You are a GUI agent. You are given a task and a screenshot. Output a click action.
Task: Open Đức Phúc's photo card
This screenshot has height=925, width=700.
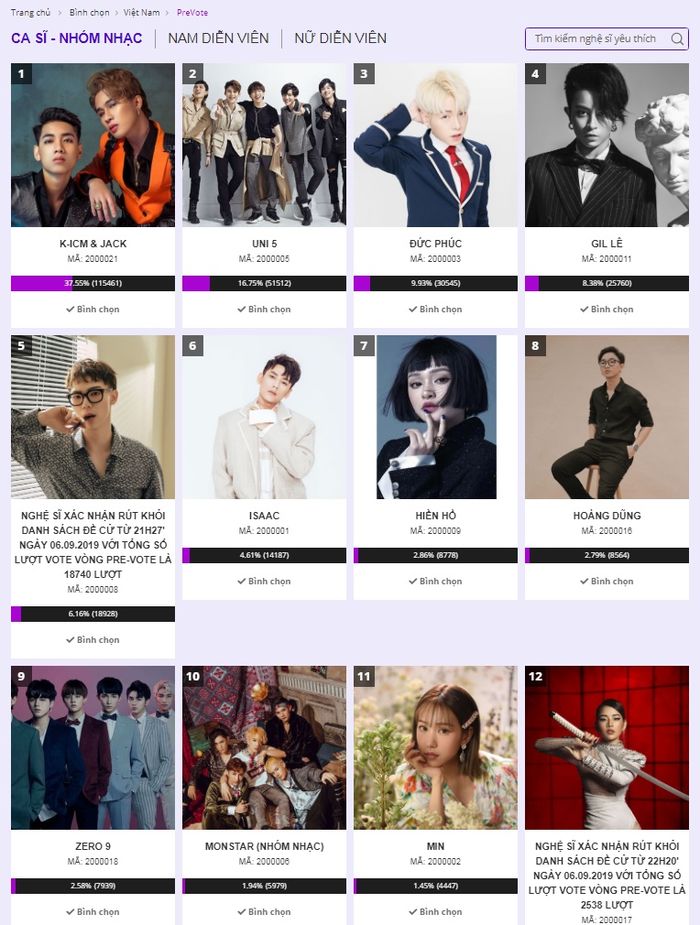tap(436, 145)
